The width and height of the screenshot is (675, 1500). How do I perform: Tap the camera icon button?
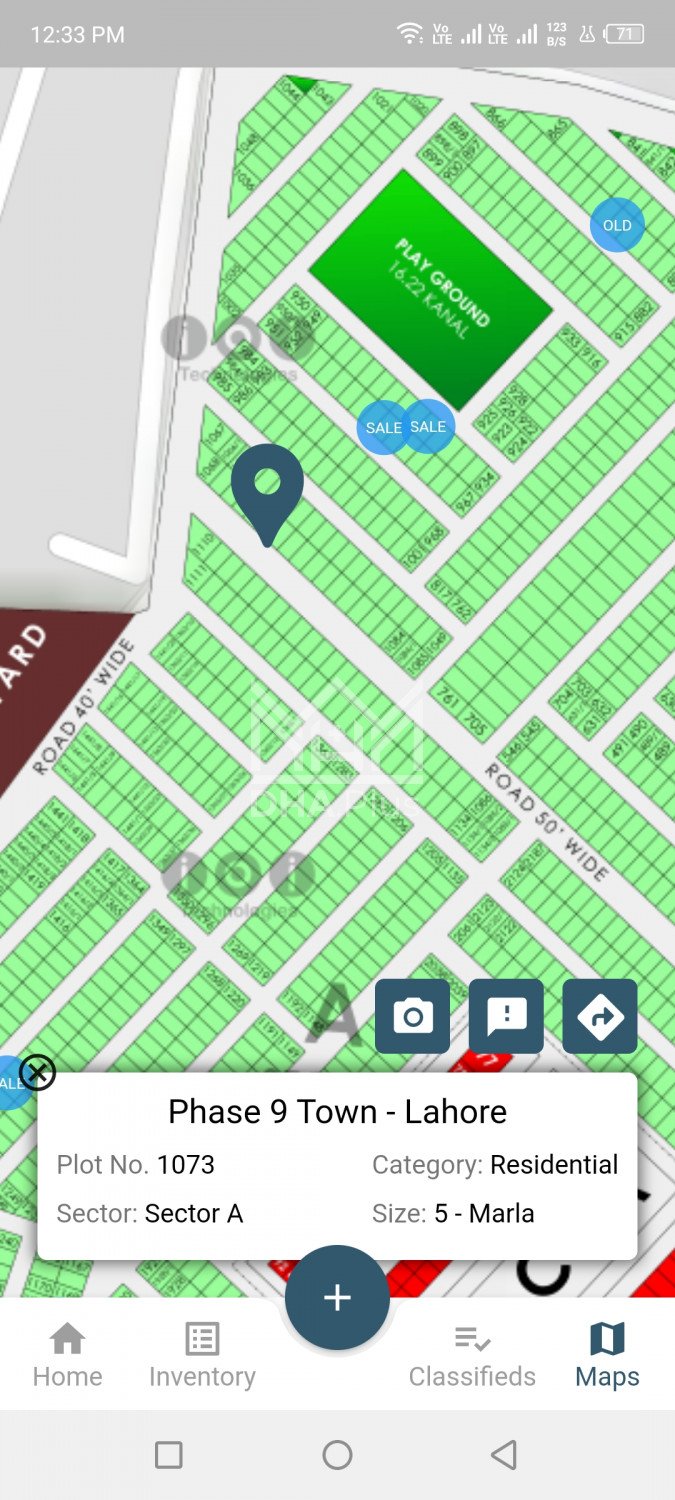[412, 1016]
